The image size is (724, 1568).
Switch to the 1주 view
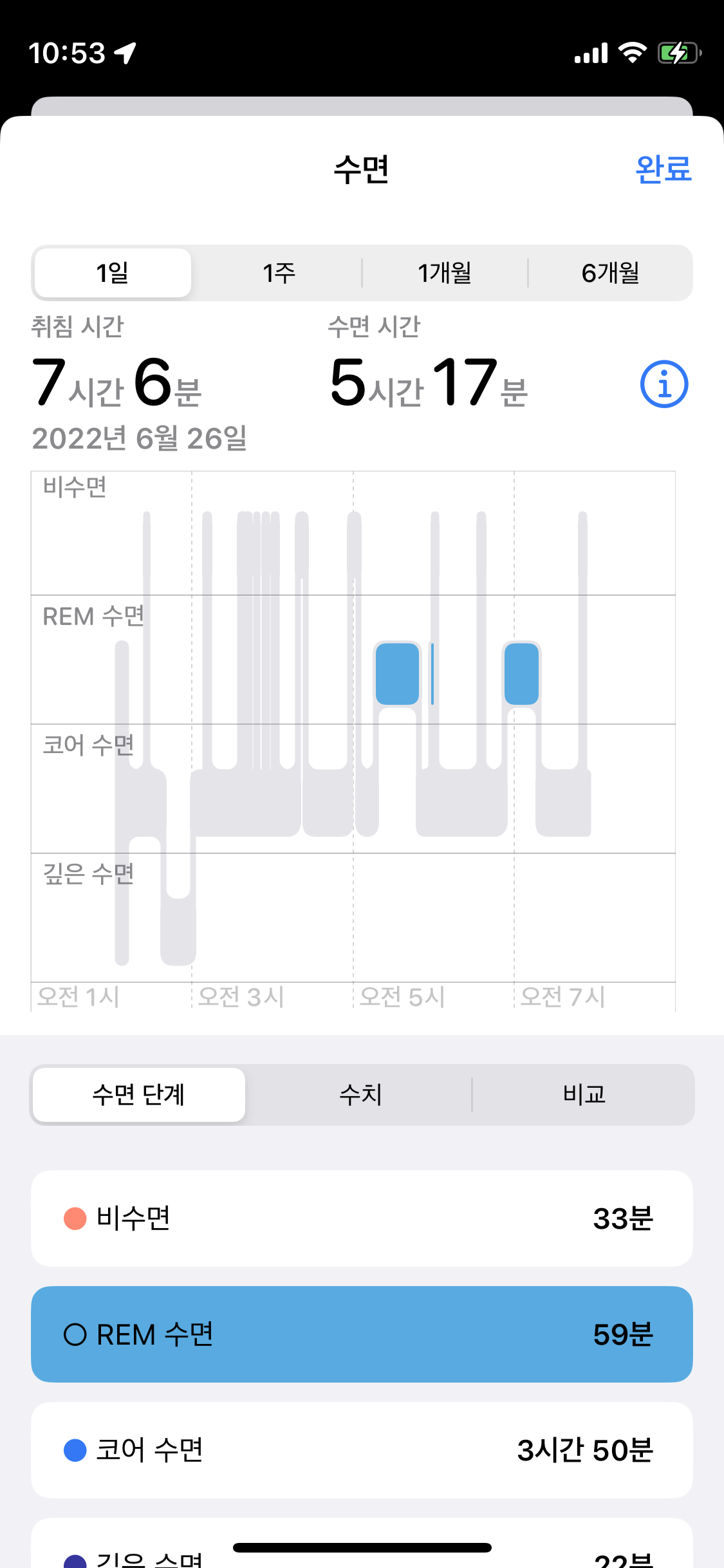[x=279, y=273]
